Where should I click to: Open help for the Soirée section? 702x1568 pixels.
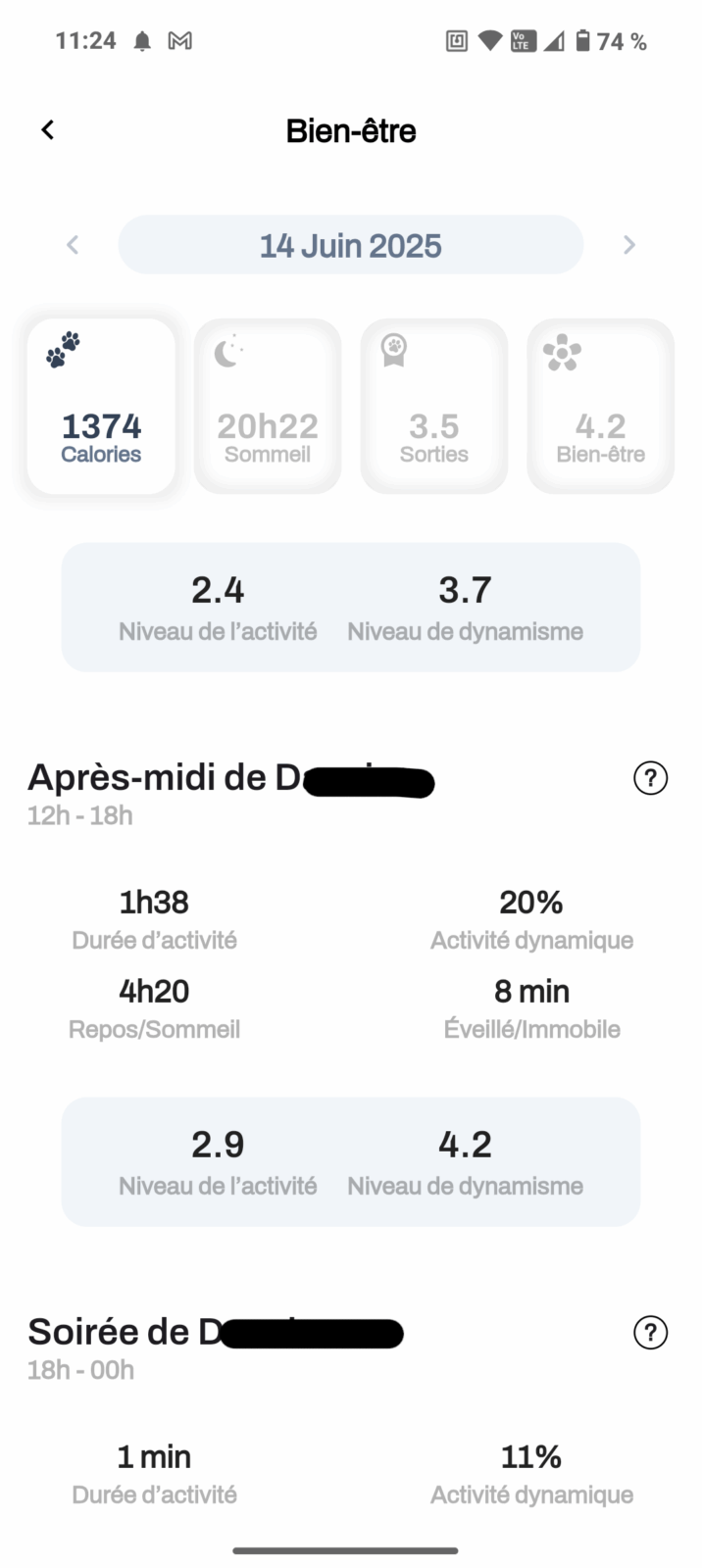[651, 1333]
